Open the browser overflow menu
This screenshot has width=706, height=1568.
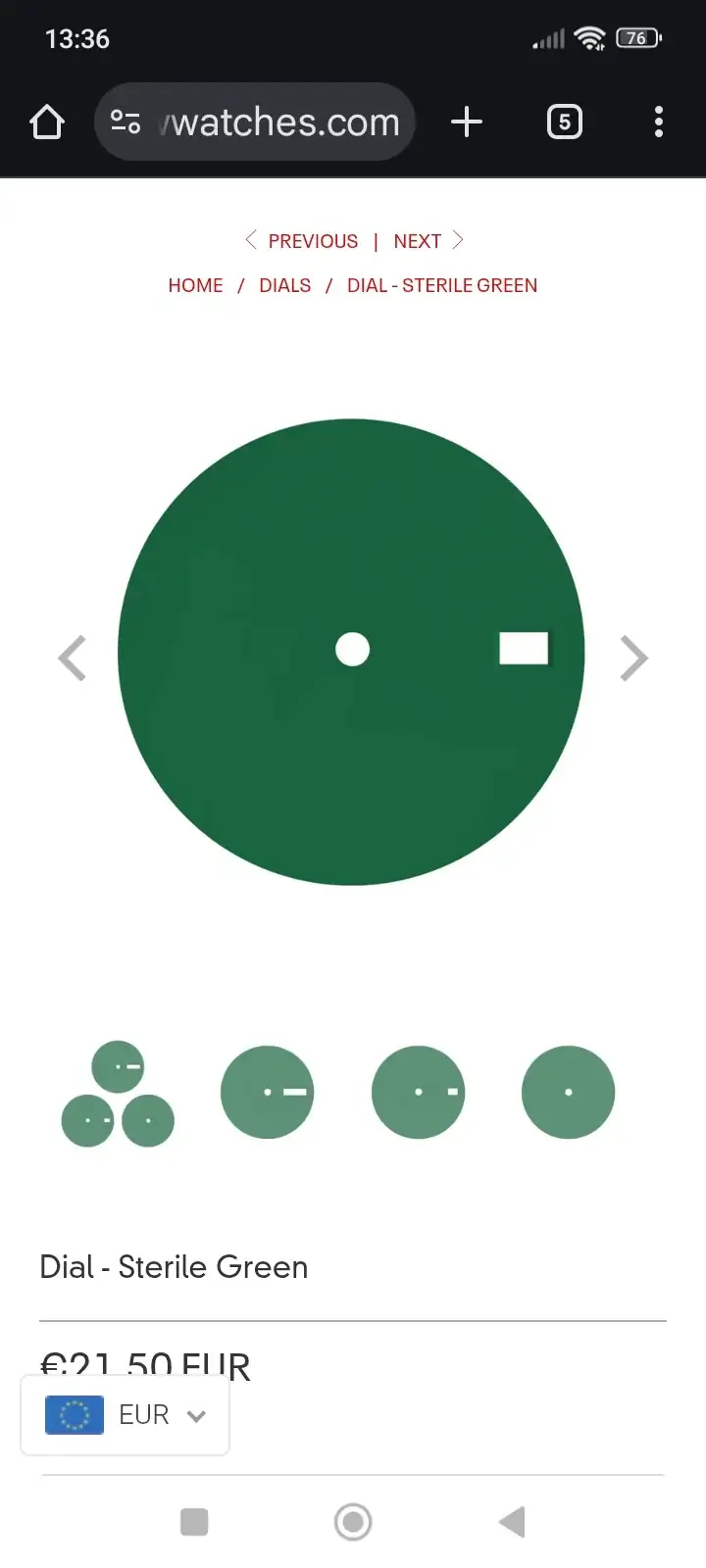point(658,122)
